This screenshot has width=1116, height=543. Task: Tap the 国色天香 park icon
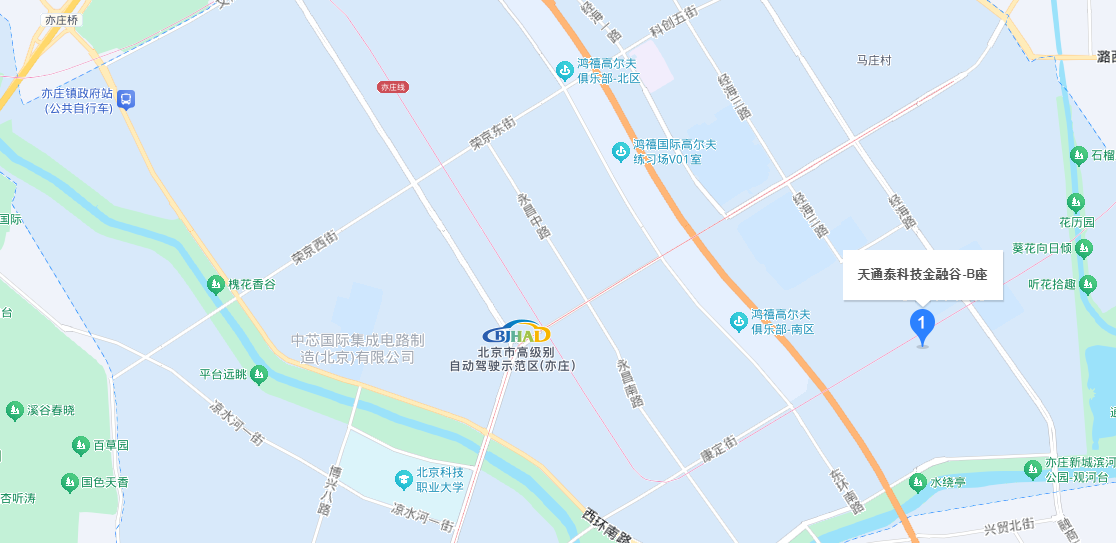tap(69, 482)
